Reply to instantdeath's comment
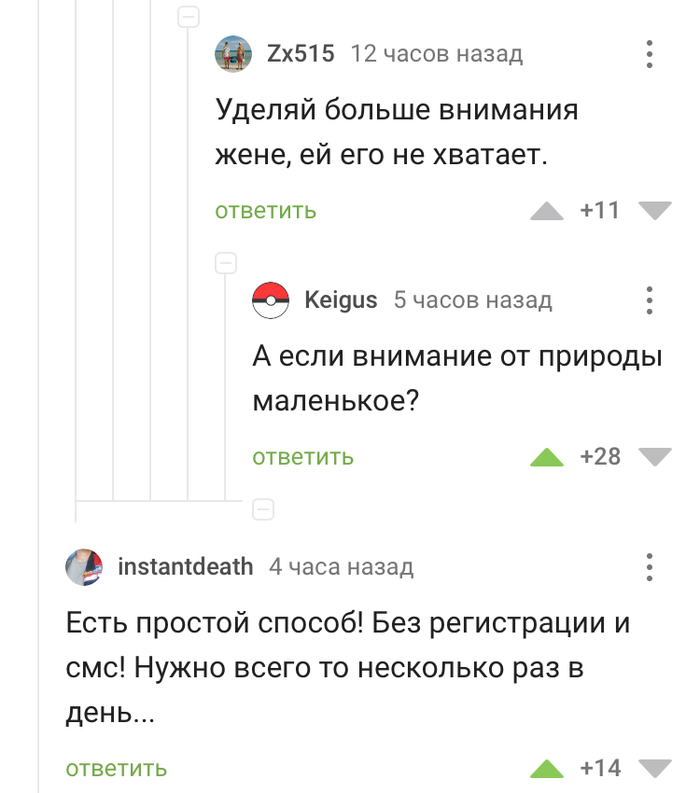Viewport: 700px width, 793px height. point(116,768)
